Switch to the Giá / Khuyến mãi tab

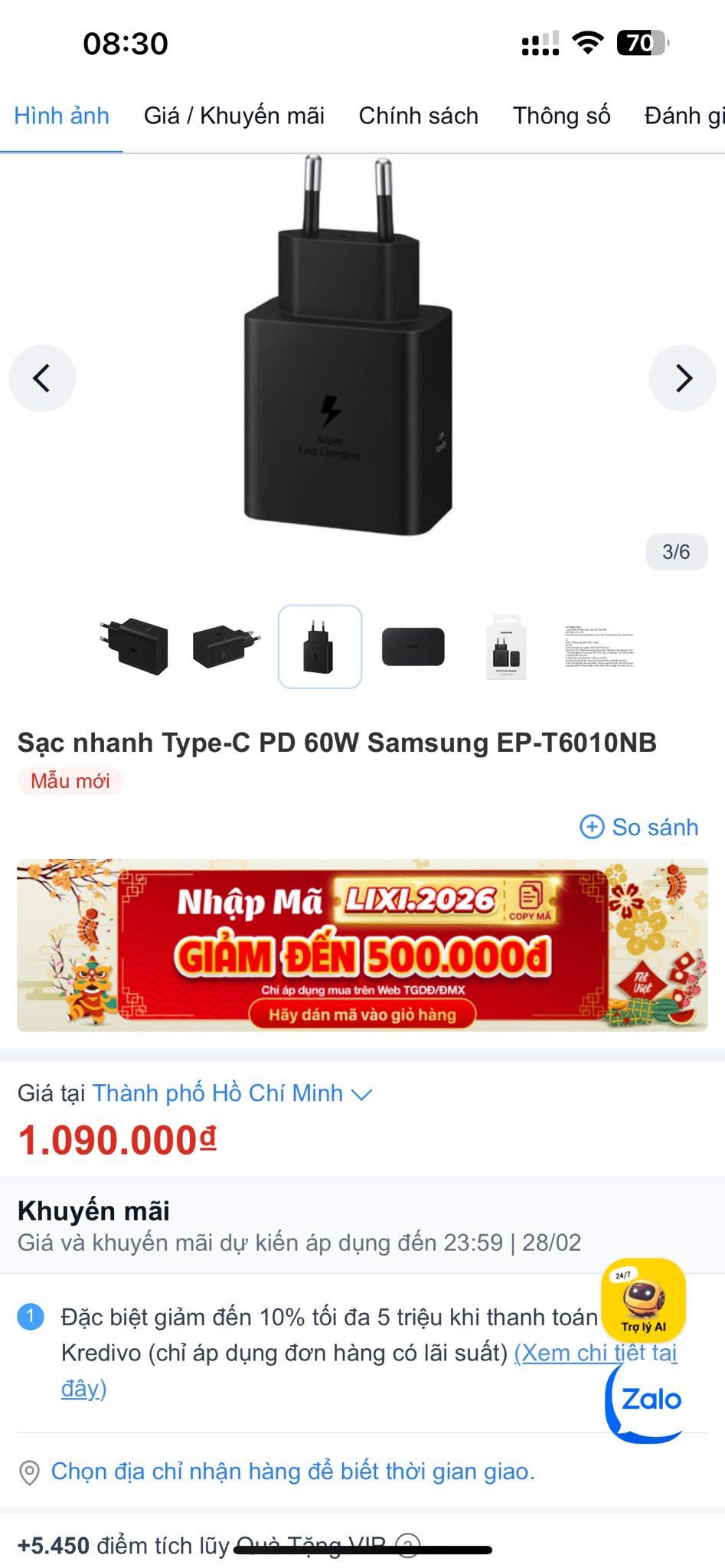(234, 116)
